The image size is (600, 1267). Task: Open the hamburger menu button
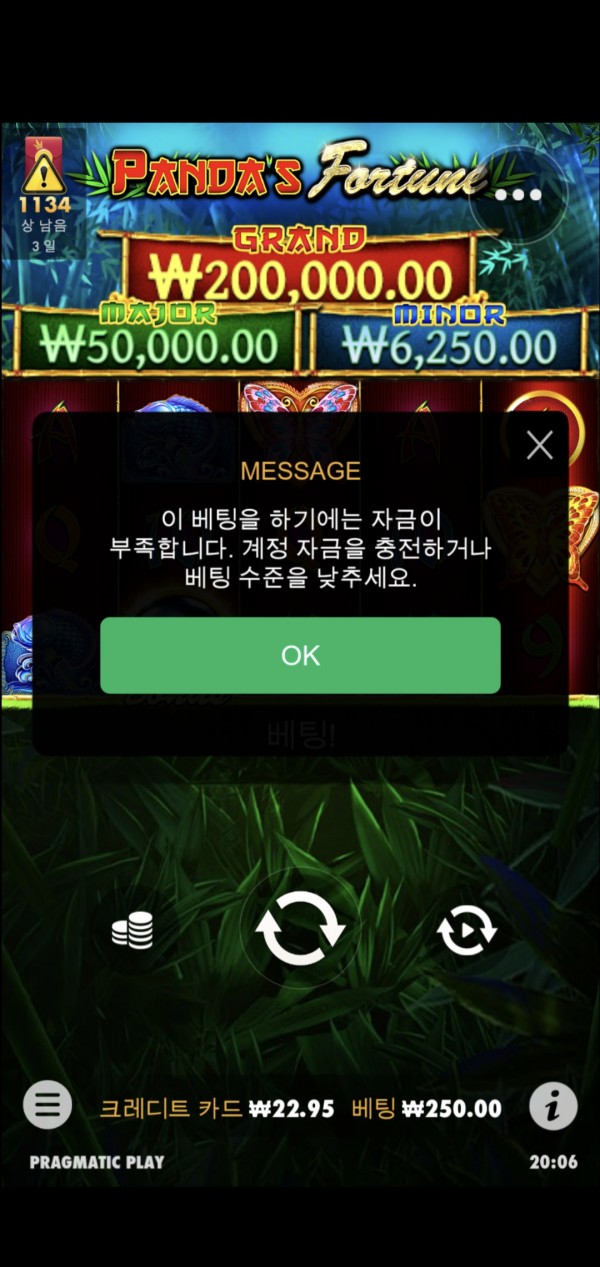point(48,1105)
